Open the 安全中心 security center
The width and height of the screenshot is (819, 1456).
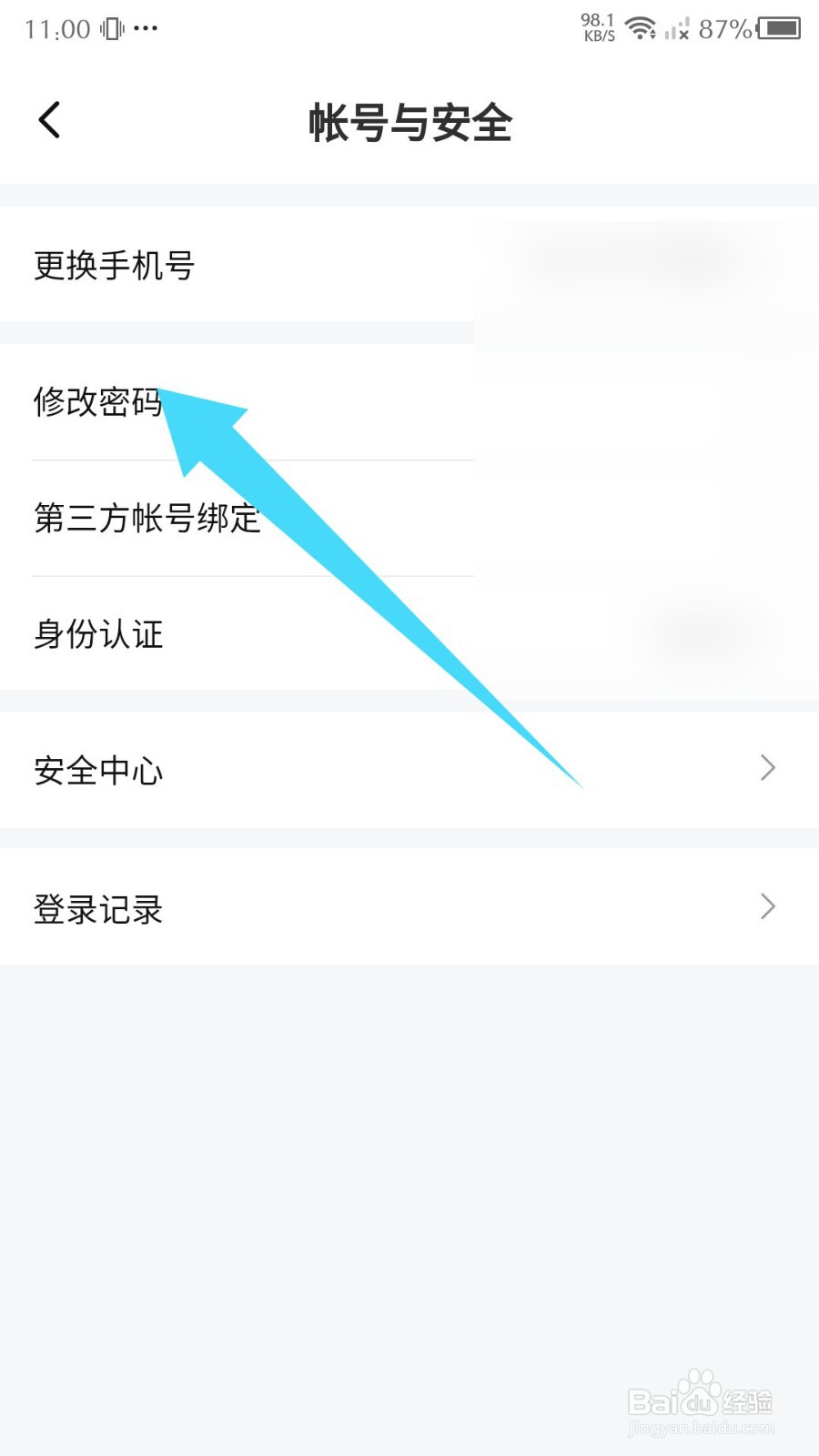coord(97,769)
